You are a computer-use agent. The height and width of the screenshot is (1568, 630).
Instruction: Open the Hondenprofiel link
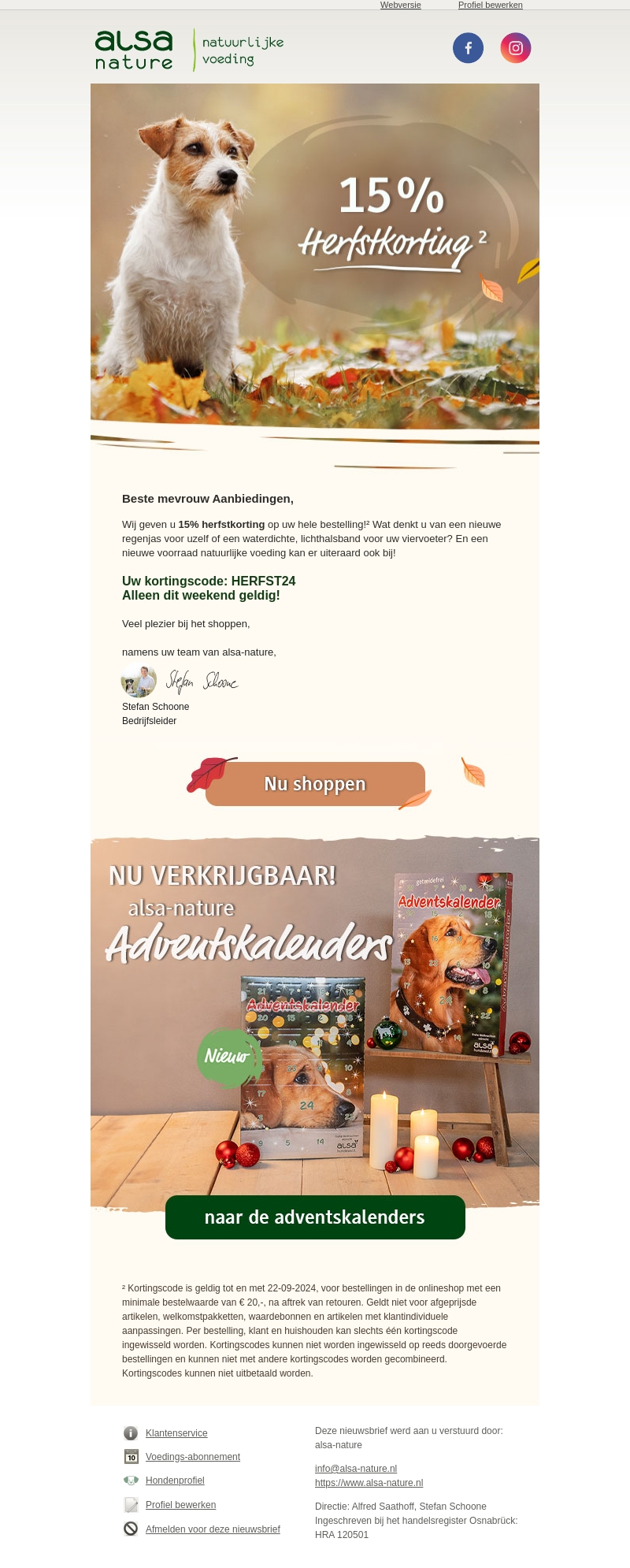click(x=175, y=1481)
